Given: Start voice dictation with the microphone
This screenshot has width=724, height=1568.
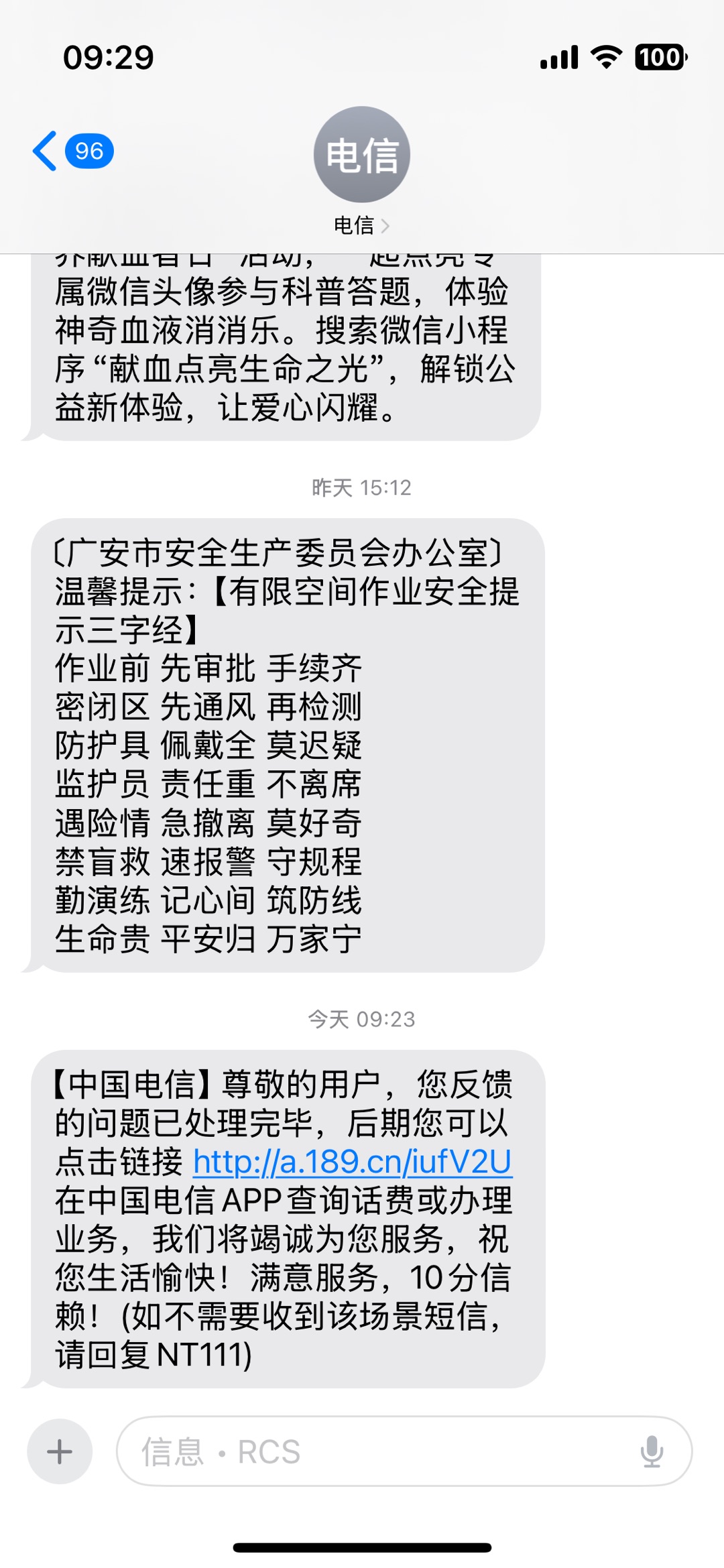Looking at the screenshot, I should click(651, 1451).
